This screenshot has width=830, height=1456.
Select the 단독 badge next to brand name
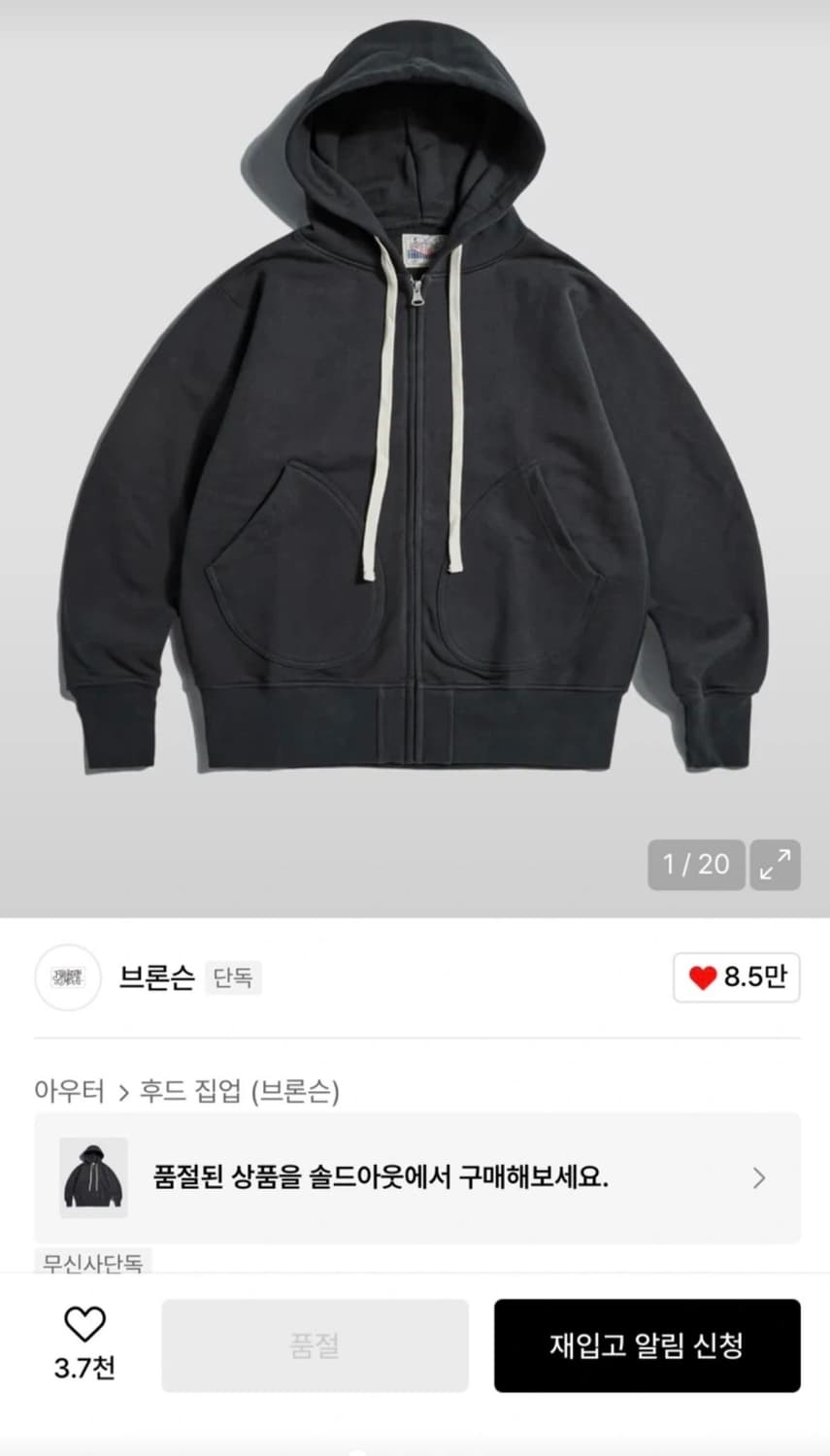pyautogui.click(x=232, y=978)
